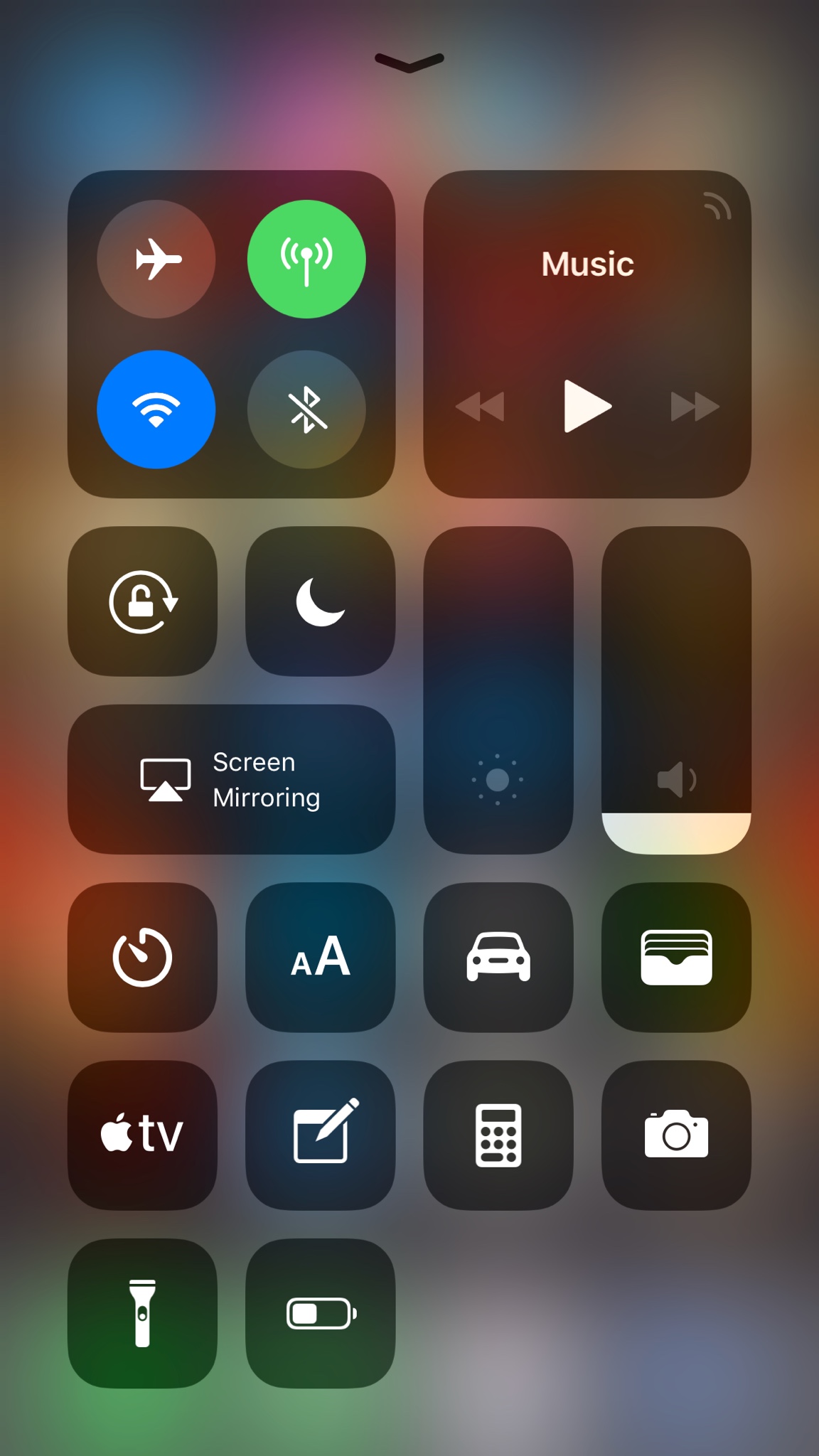This screenshot has width=819, height=1456.
Task: Turn on the flashlight
Action: (142, 1313)
